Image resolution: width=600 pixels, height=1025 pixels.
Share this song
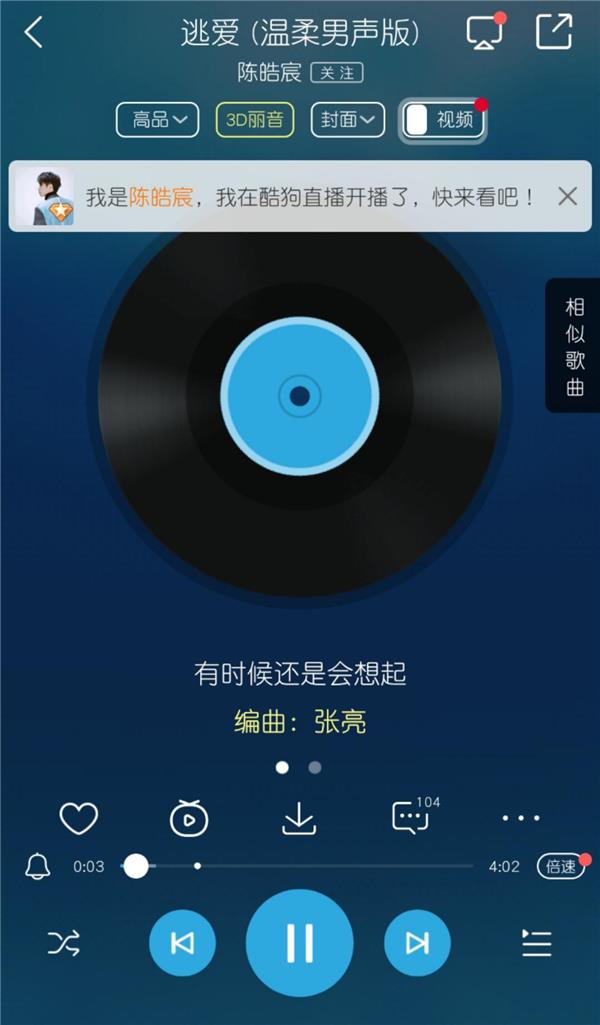point(553,31)
